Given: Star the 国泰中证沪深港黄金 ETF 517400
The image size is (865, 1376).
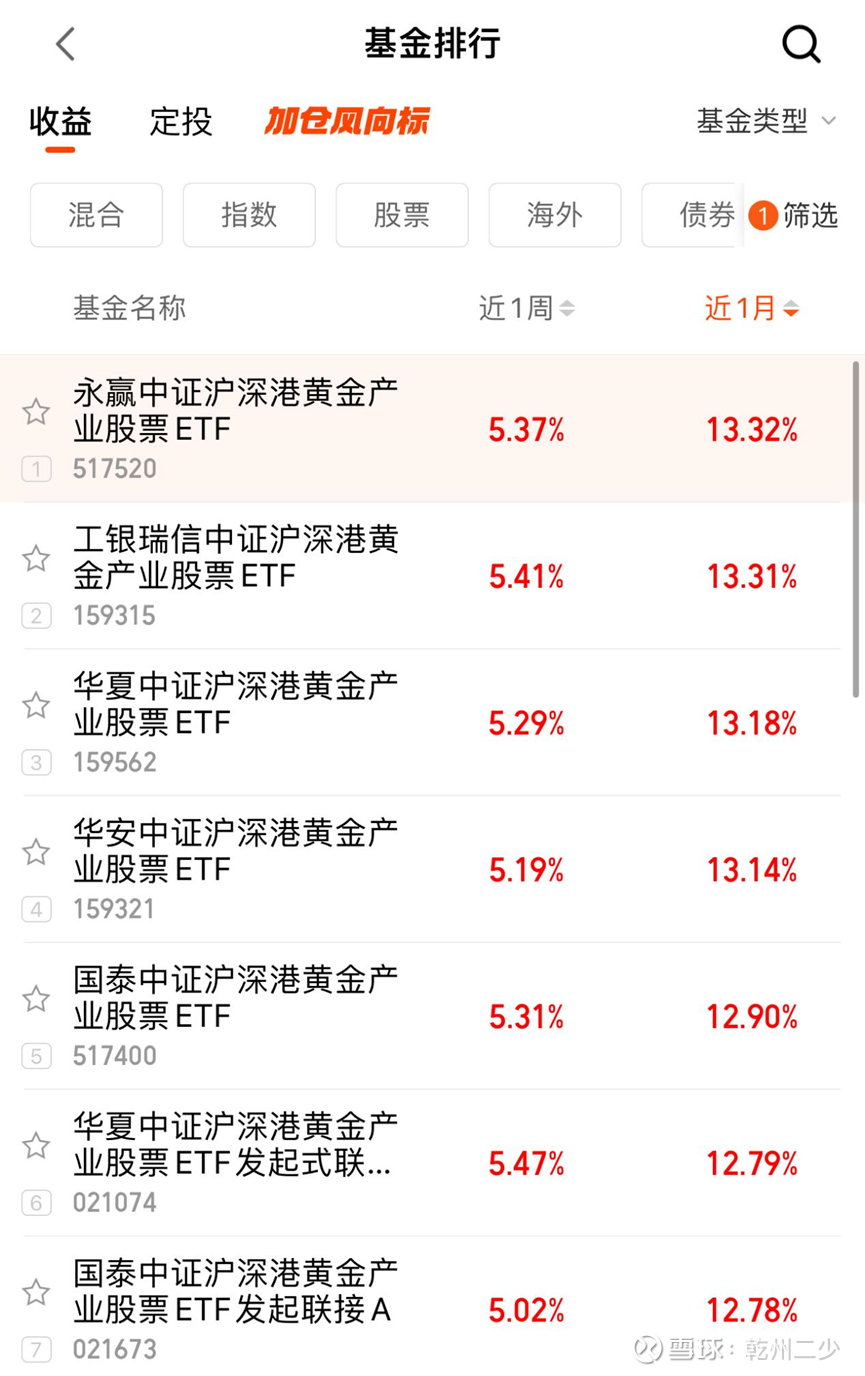Looking at the screenshot, I should (36, 998).
